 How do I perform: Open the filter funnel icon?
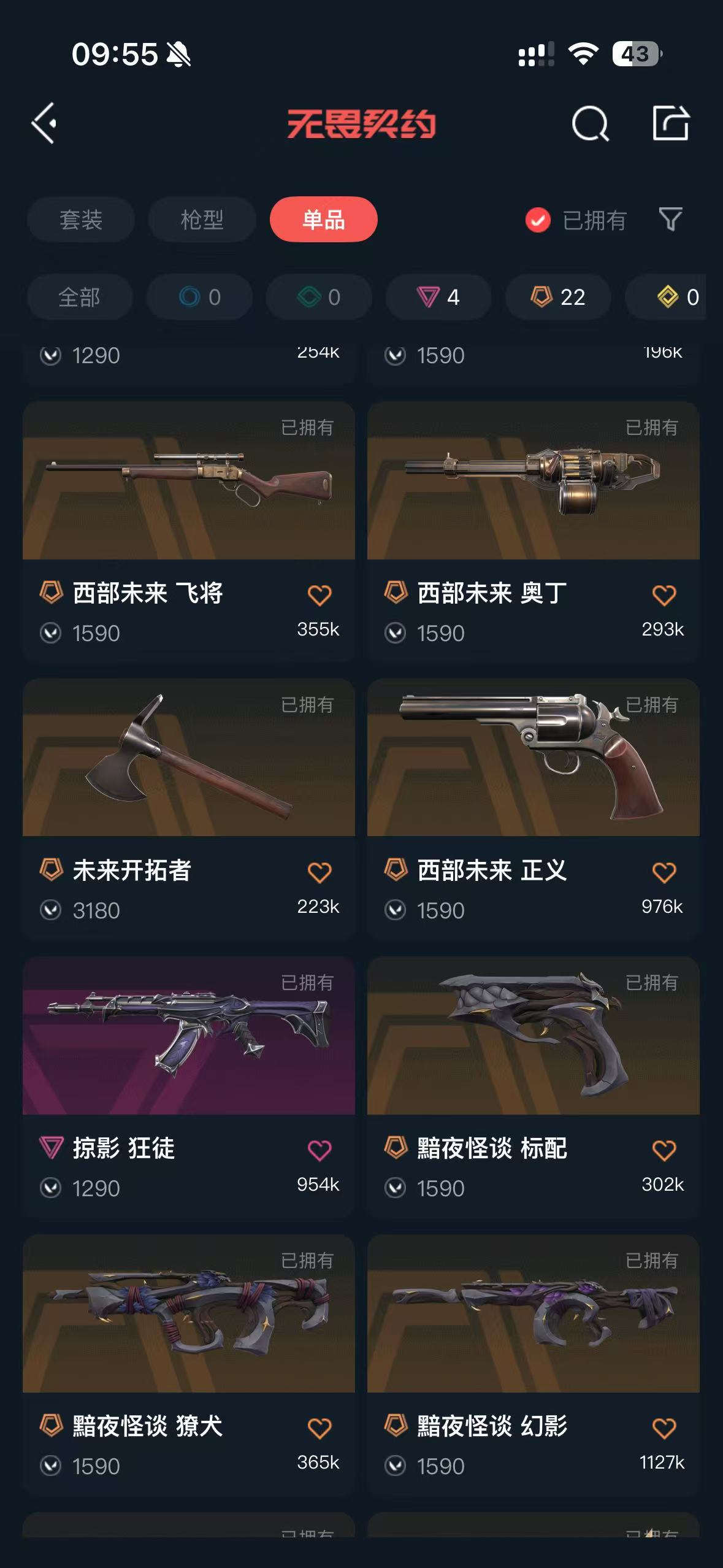tap(670, 219)
